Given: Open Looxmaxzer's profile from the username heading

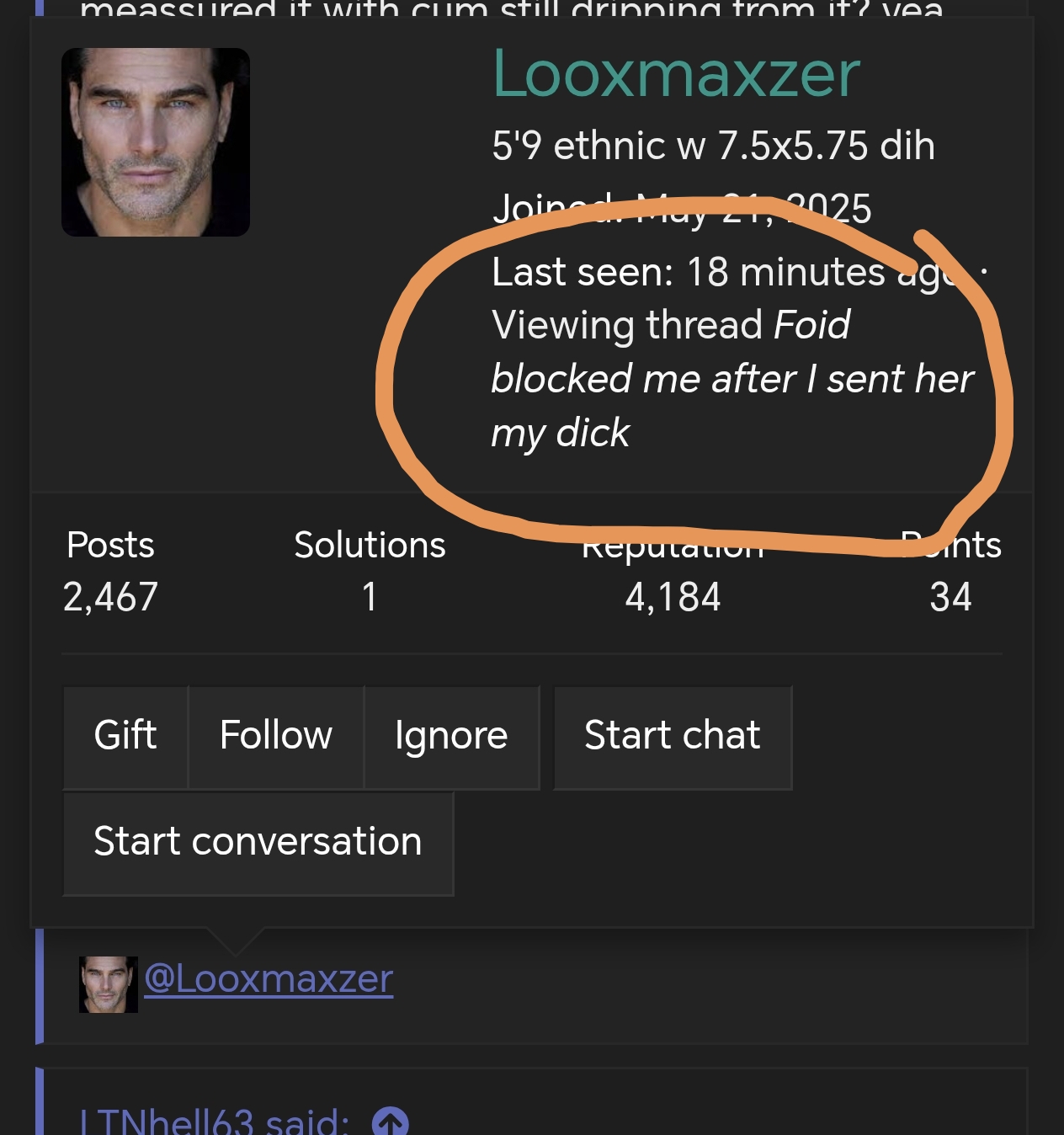Looking at the screenshot, I should tap(676, 74).
